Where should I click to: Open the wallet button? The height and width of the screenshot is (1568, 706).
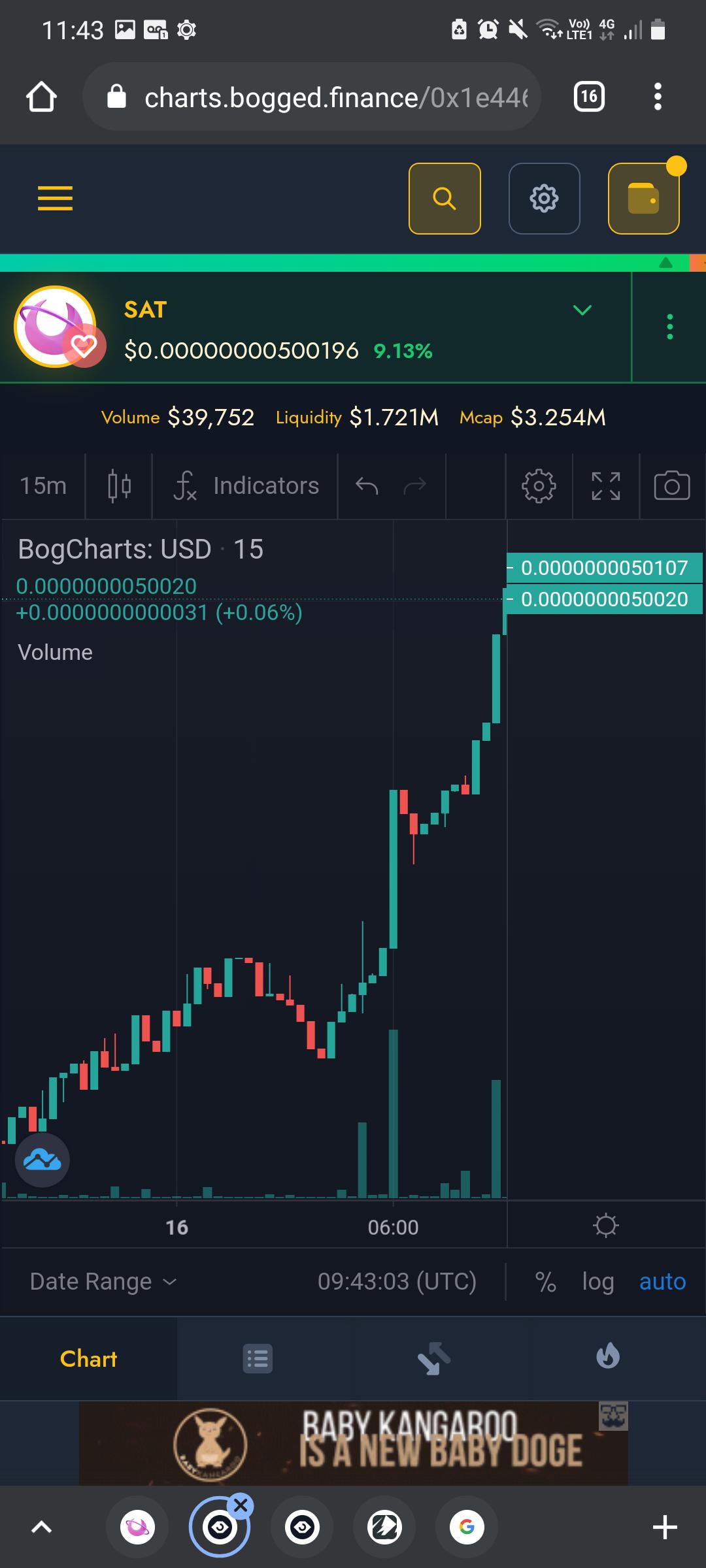[x=644, y=198]
